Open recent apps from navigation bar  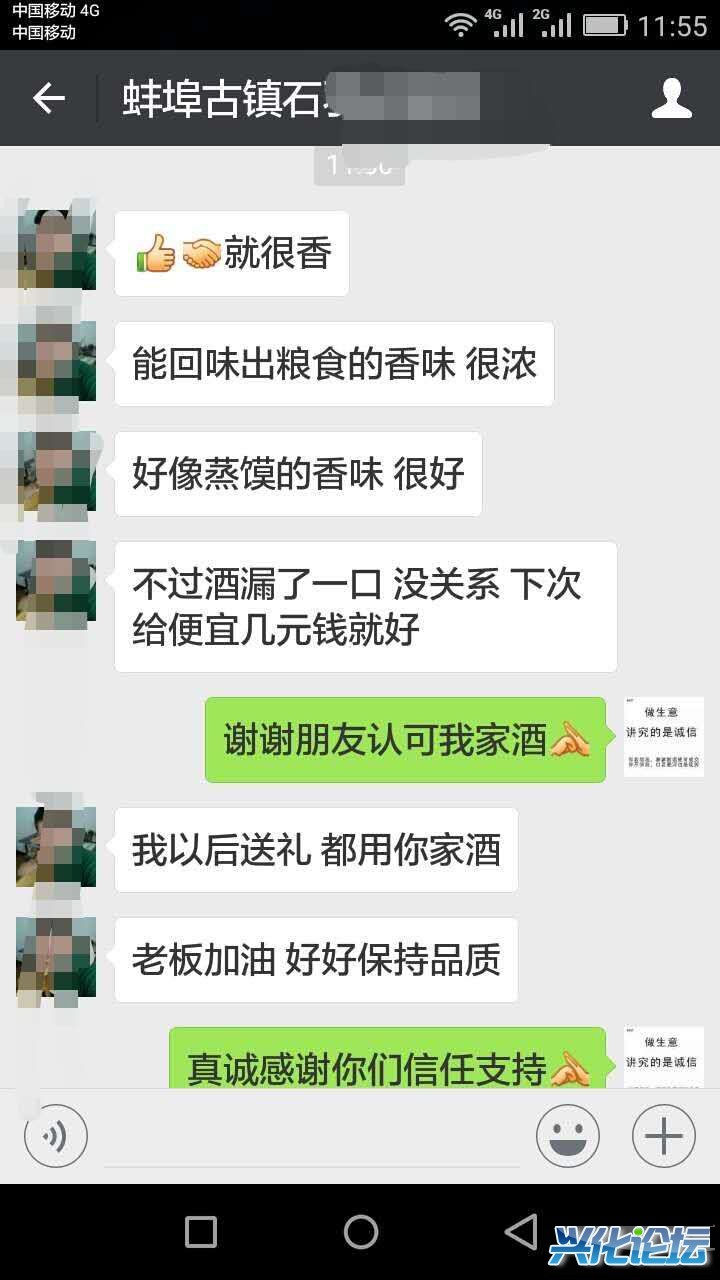201,1231
